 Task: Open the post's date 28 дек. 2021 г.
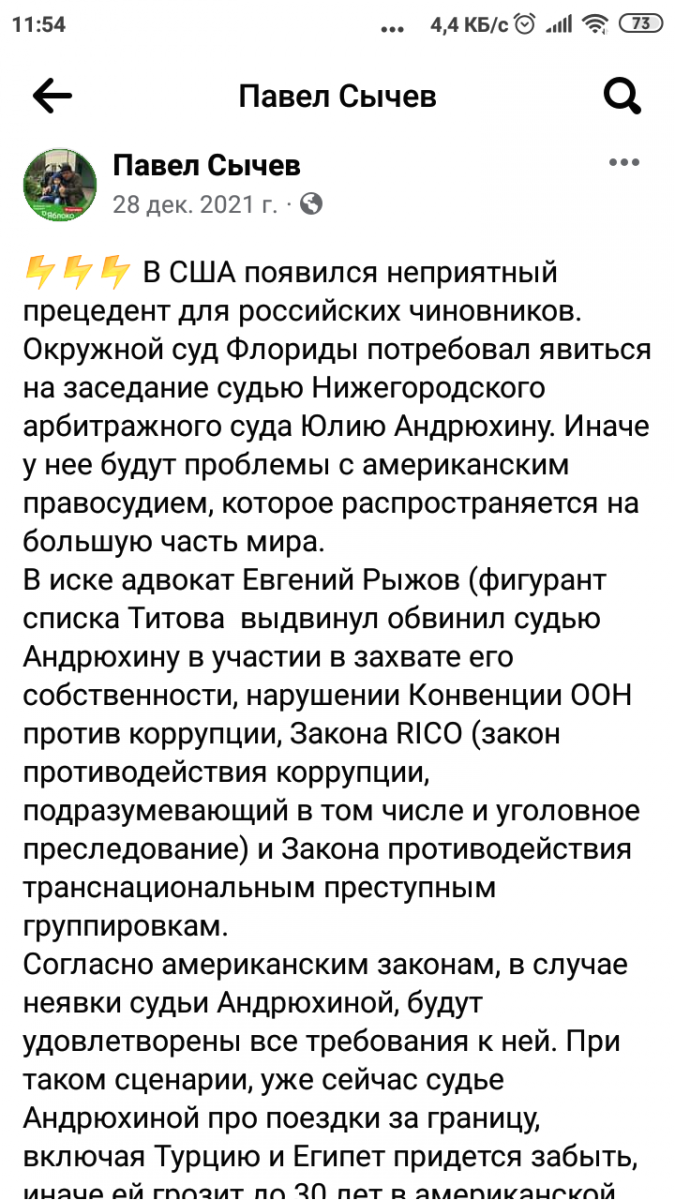(x=195, y=204)
